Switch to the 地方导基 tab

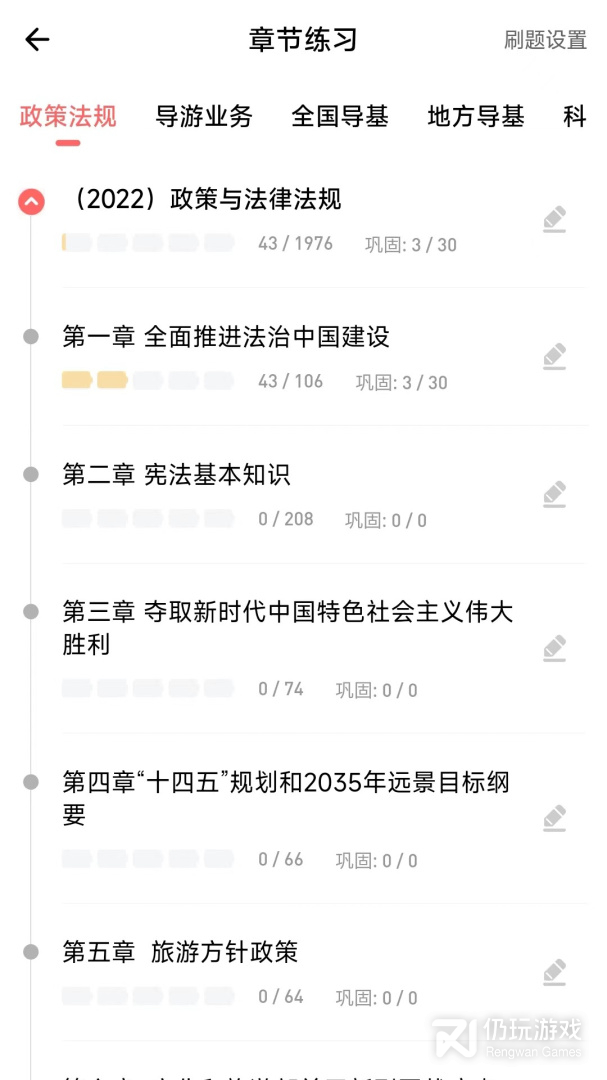[476, 116]
